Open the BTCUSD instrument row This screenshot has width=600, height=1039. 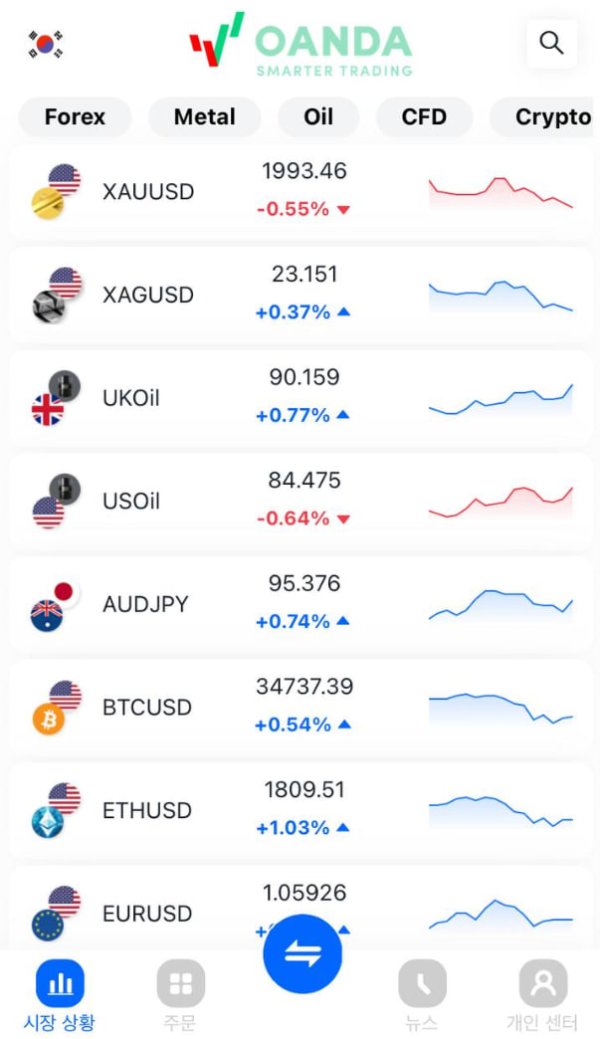tap(301, 707)
